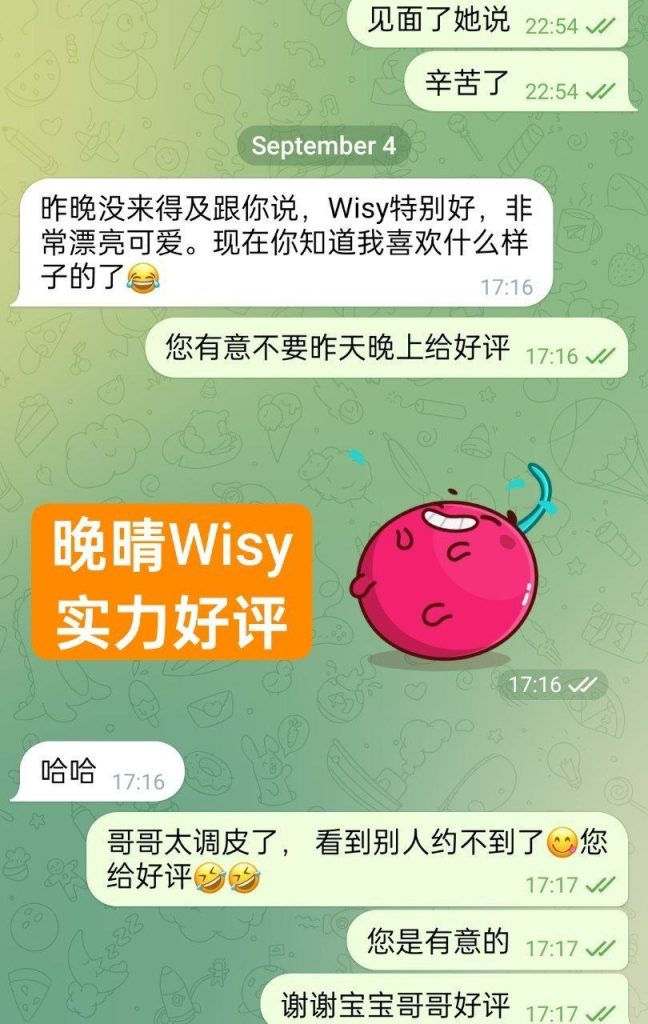
Task: Tap the 哈哈 message bubble
Action: 98,772
